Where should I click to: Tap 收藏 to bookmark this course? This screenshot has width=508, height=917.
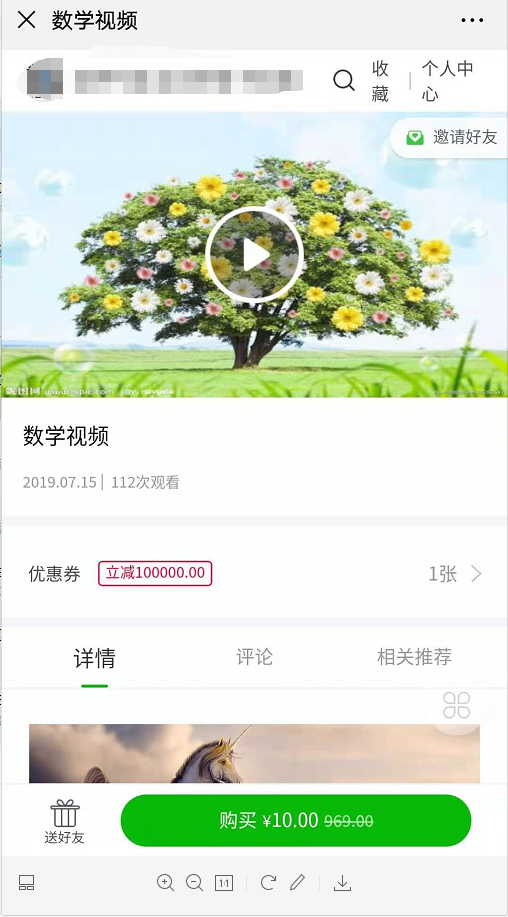pos(380,81)
